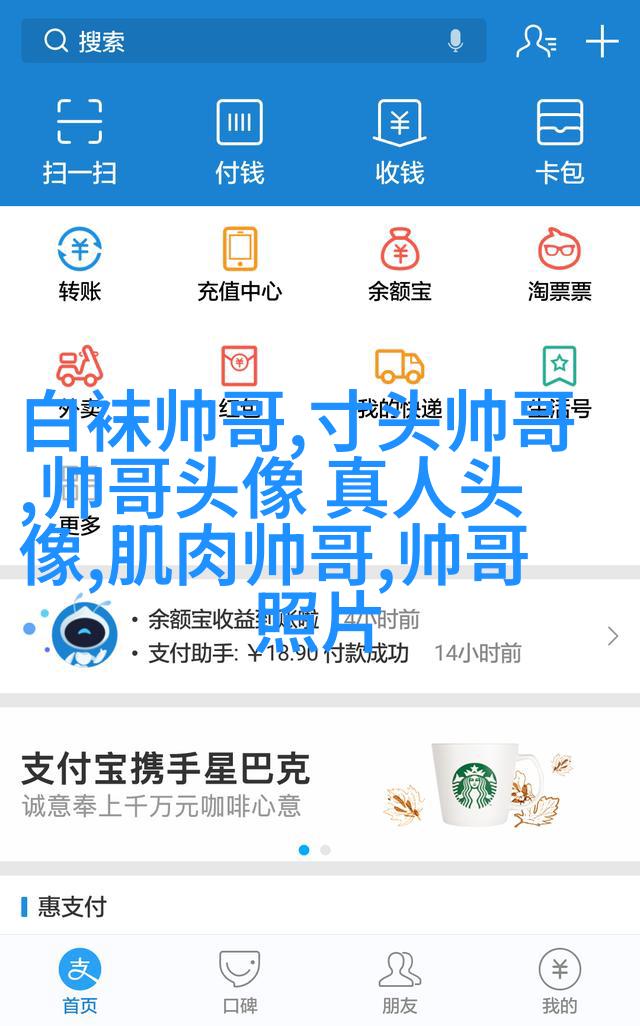This screenshot has width=640, height=1026.
Task: Switch to the 我的 tab
Action: click(559, 980)
